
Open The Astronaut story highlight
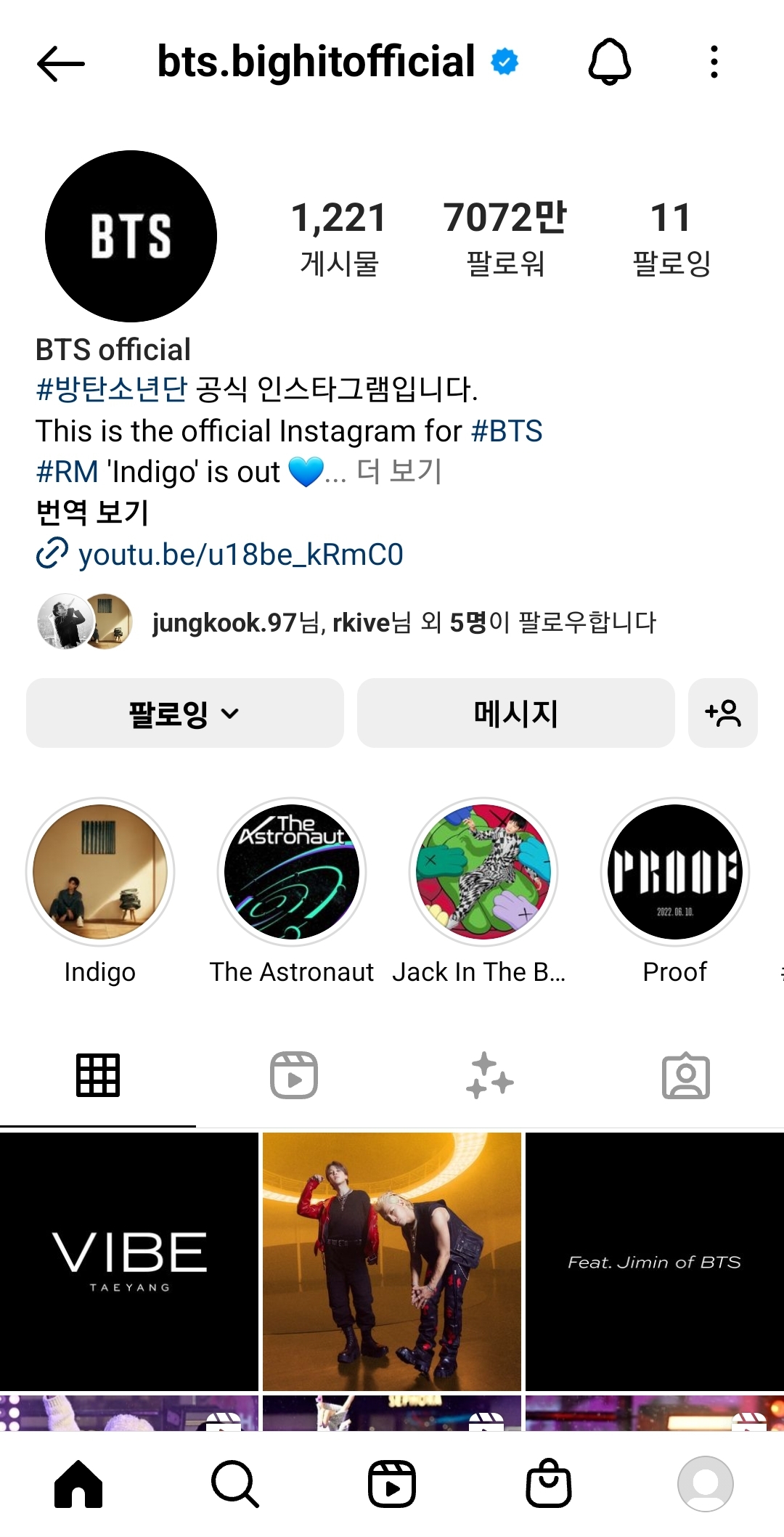pos(292,872)
